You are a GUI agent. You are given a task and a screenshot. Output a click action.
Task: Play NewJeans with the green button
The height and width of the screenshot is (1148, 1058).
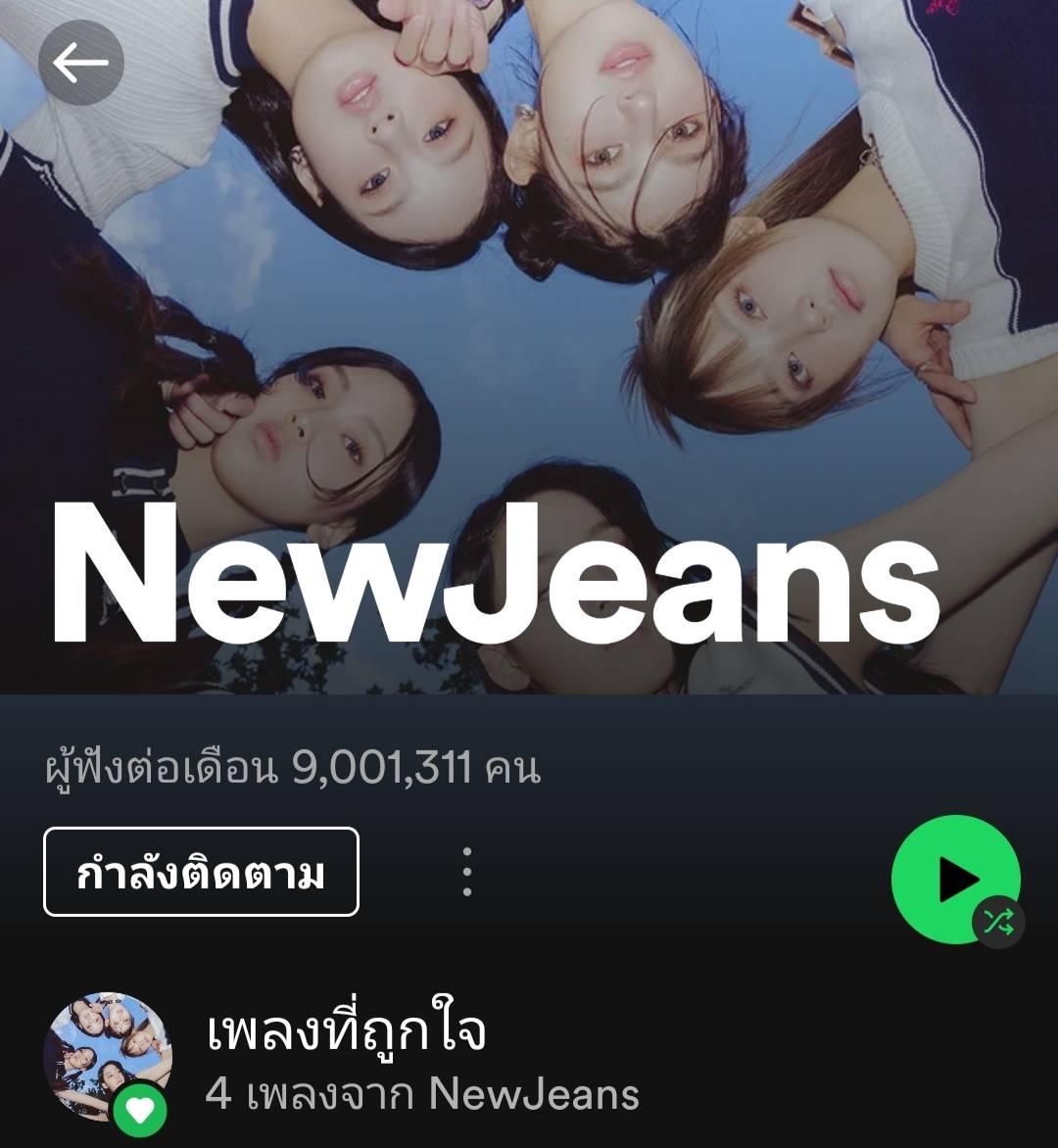coord(955,880)
